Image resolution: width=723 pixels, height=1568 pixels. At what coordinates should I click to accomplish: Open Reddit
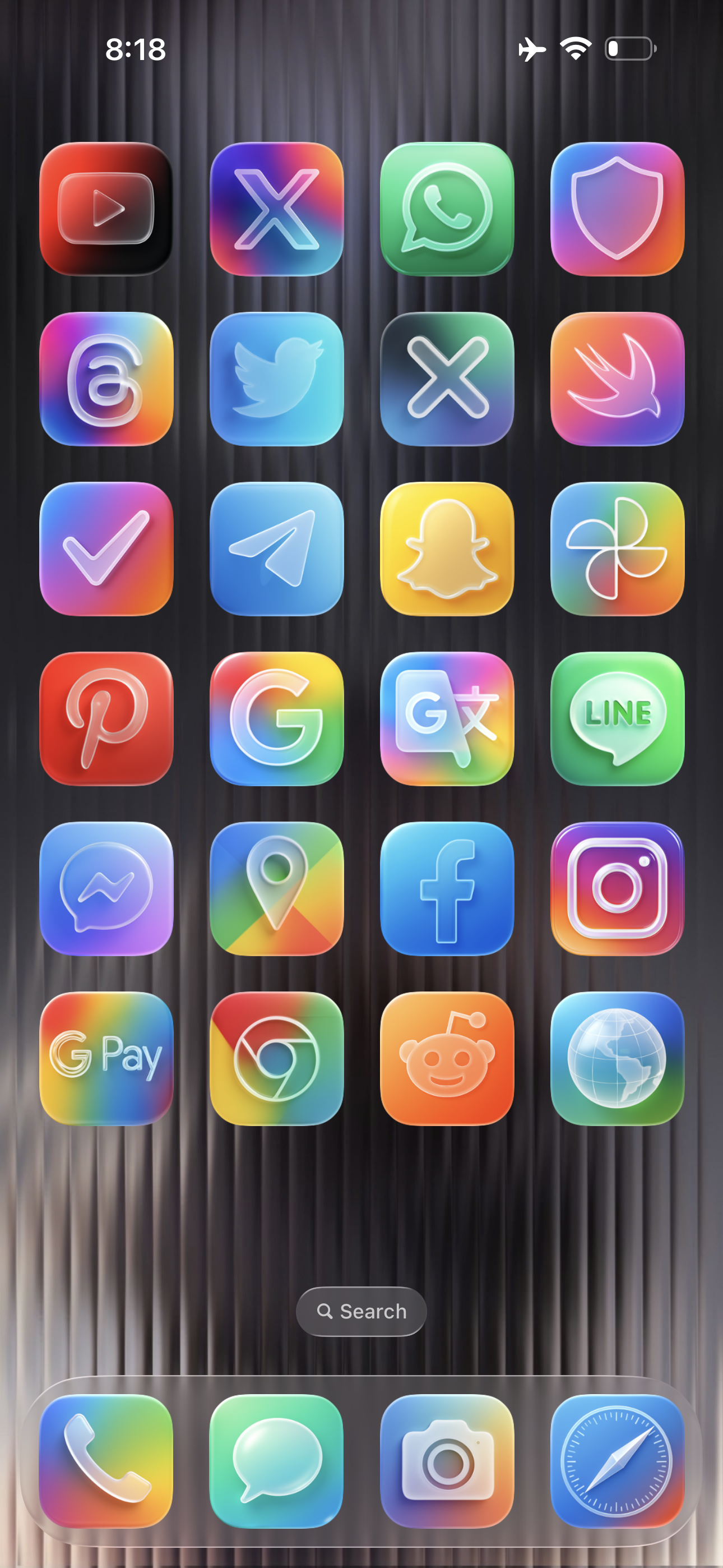point(447,1058)
